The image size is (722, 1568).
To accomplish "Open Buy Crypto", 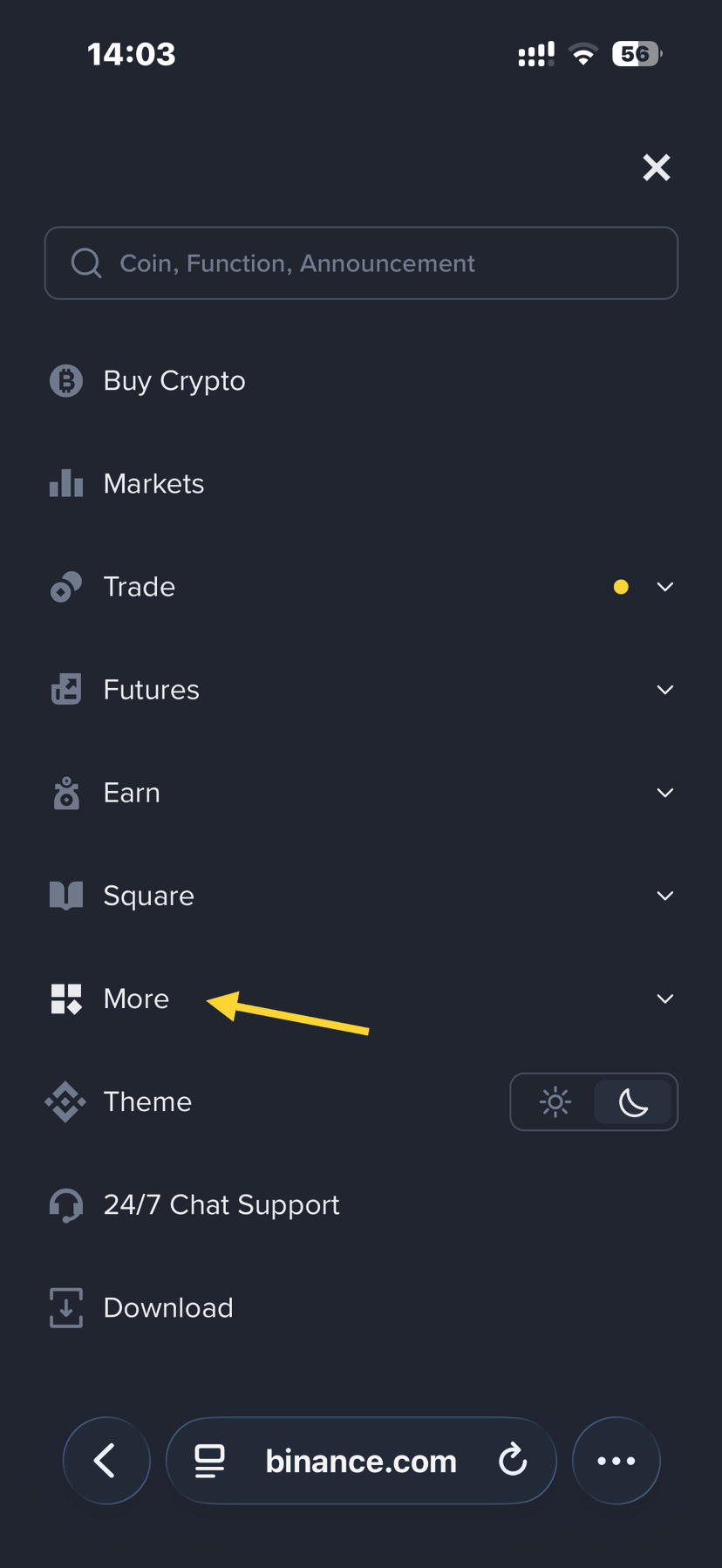I will (174, 381).
